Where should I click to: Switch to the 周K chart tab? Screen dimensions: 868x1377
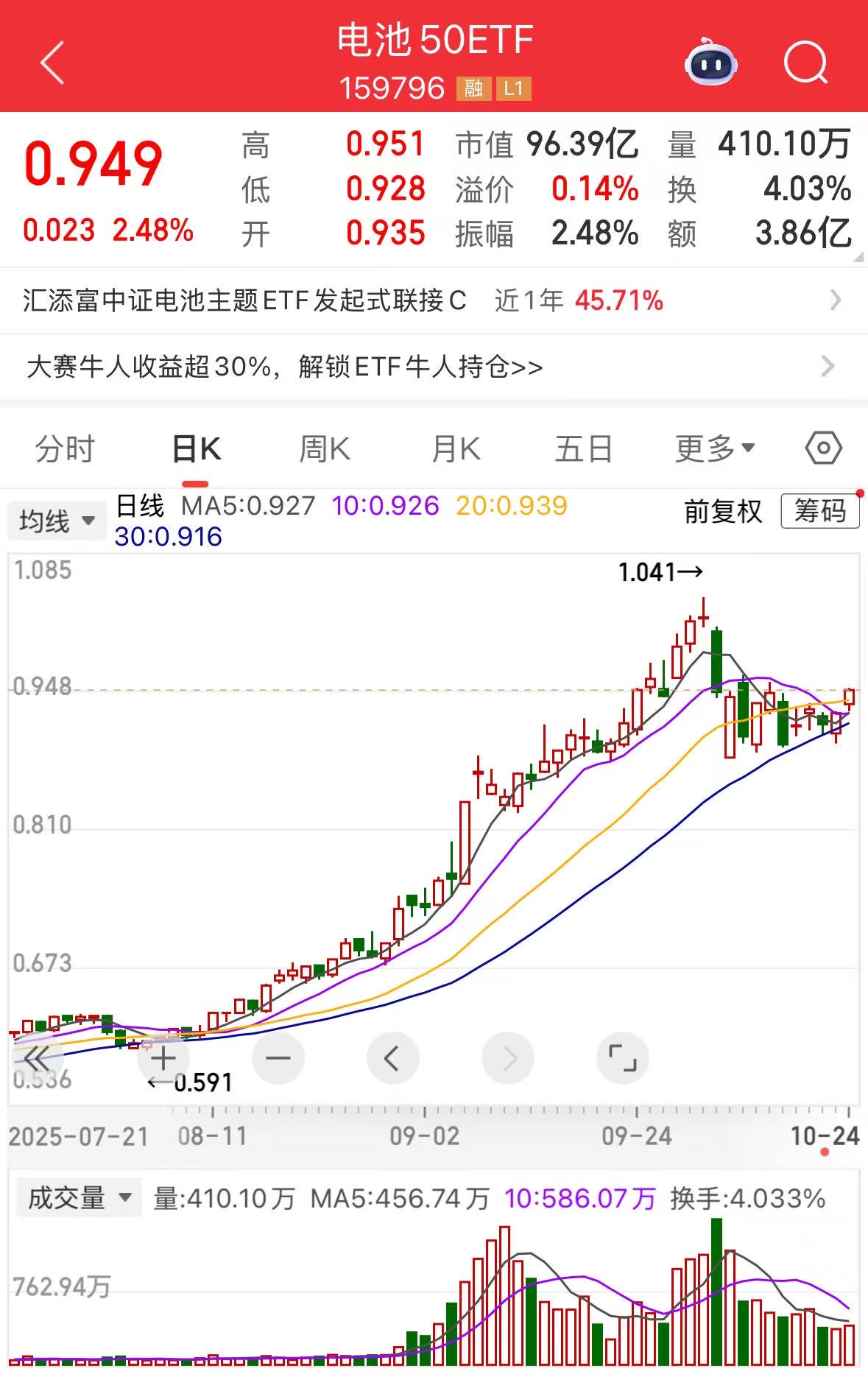click(x=325, y=449)
